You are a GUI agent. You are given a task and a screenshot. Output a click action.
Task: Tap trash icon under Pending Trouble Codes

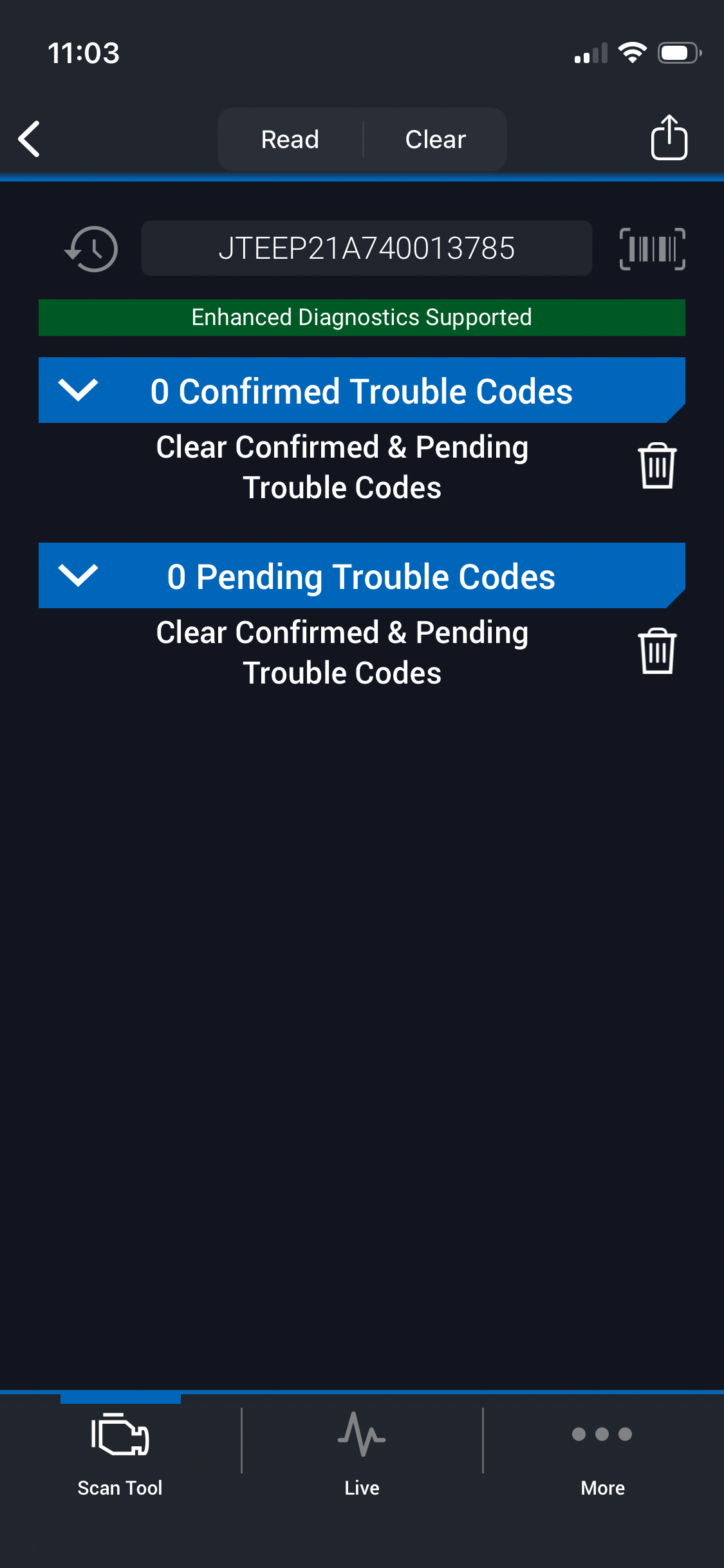pos(656,651)
